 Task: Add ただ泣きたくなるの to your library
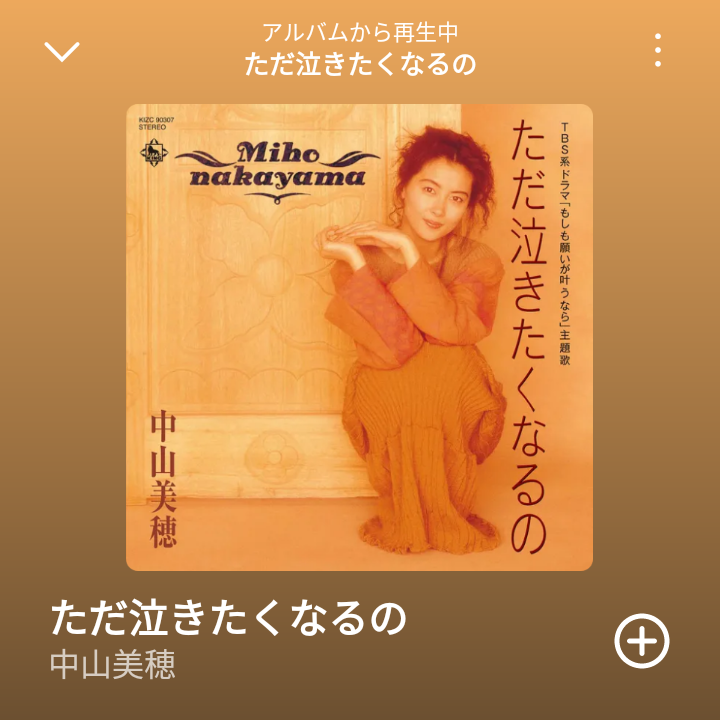point(641,641)
